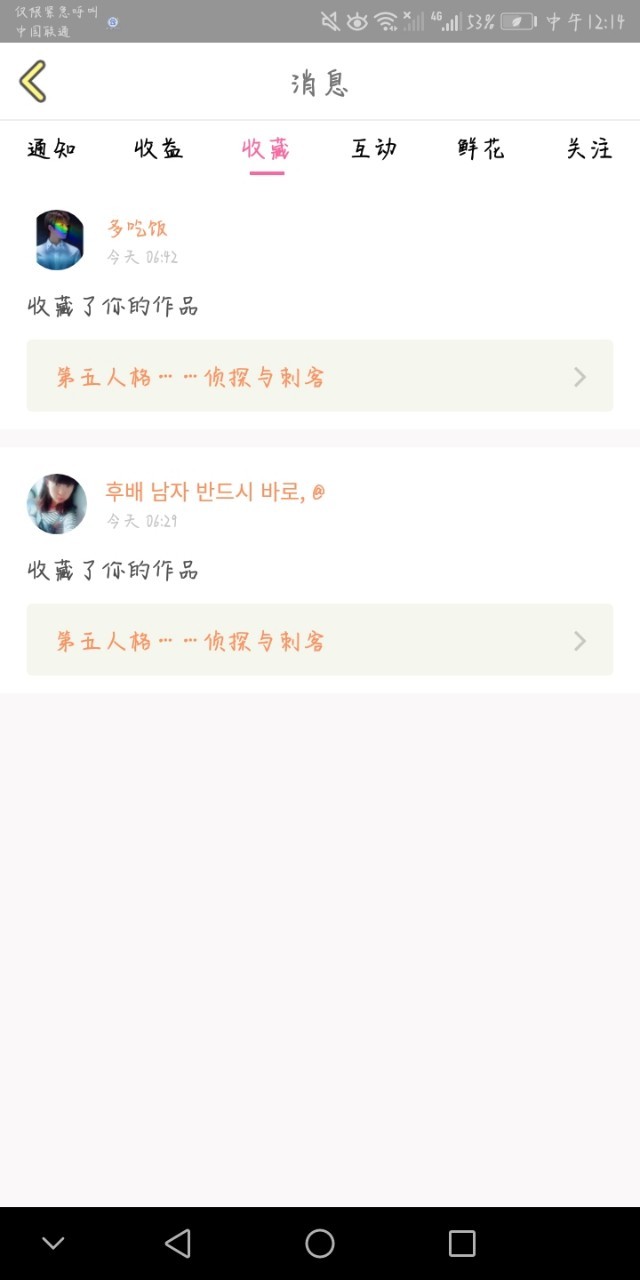Switch to the 收益 tab

click(x=159, y=149)
